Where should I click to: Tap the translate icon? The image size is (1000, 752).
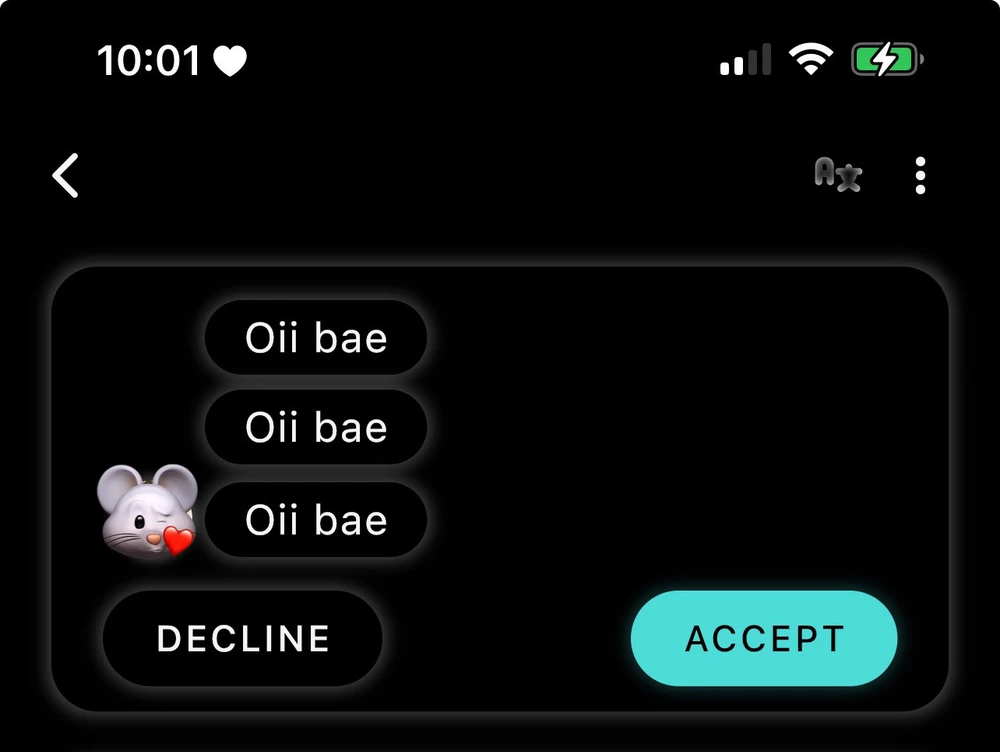[837, 175]
